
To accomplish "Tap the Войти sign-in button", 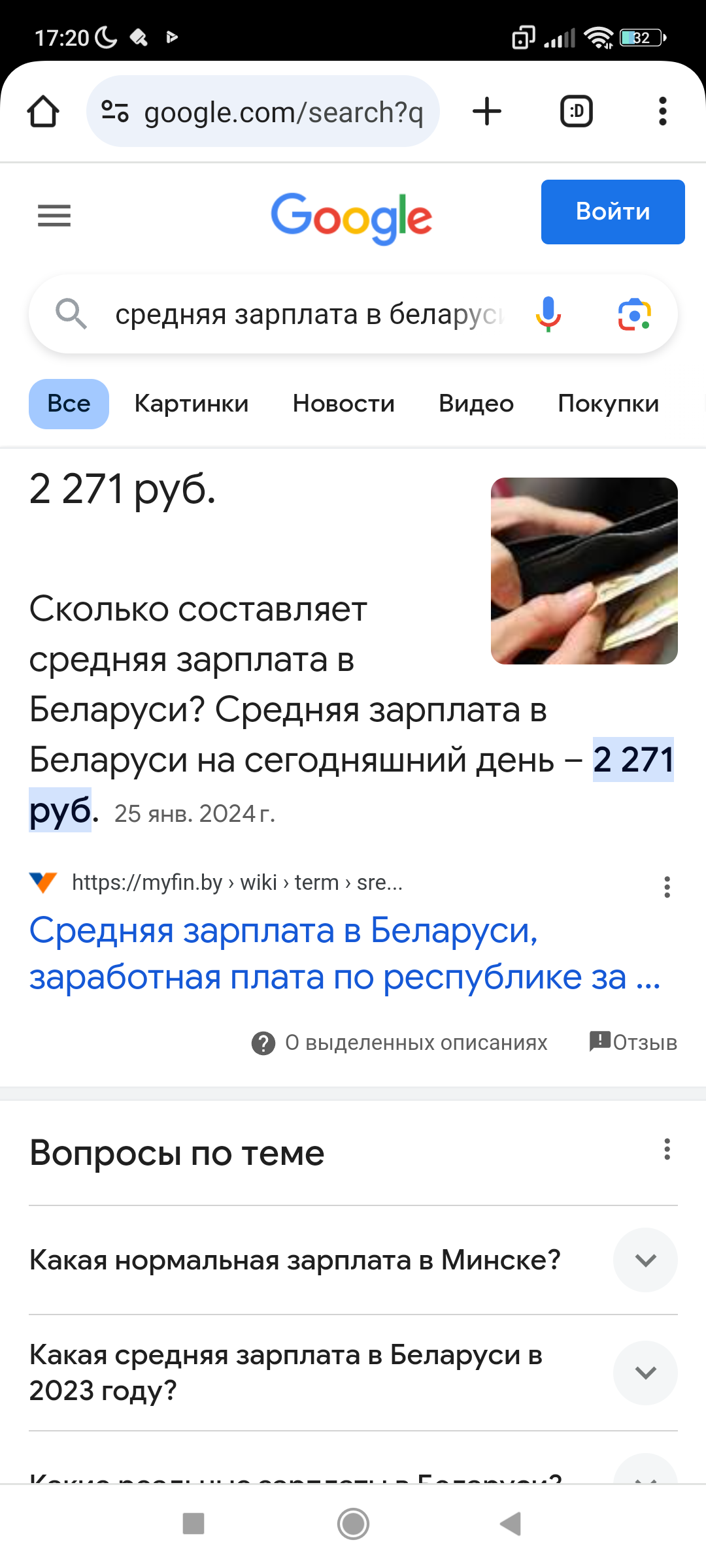I will [613, 212].
